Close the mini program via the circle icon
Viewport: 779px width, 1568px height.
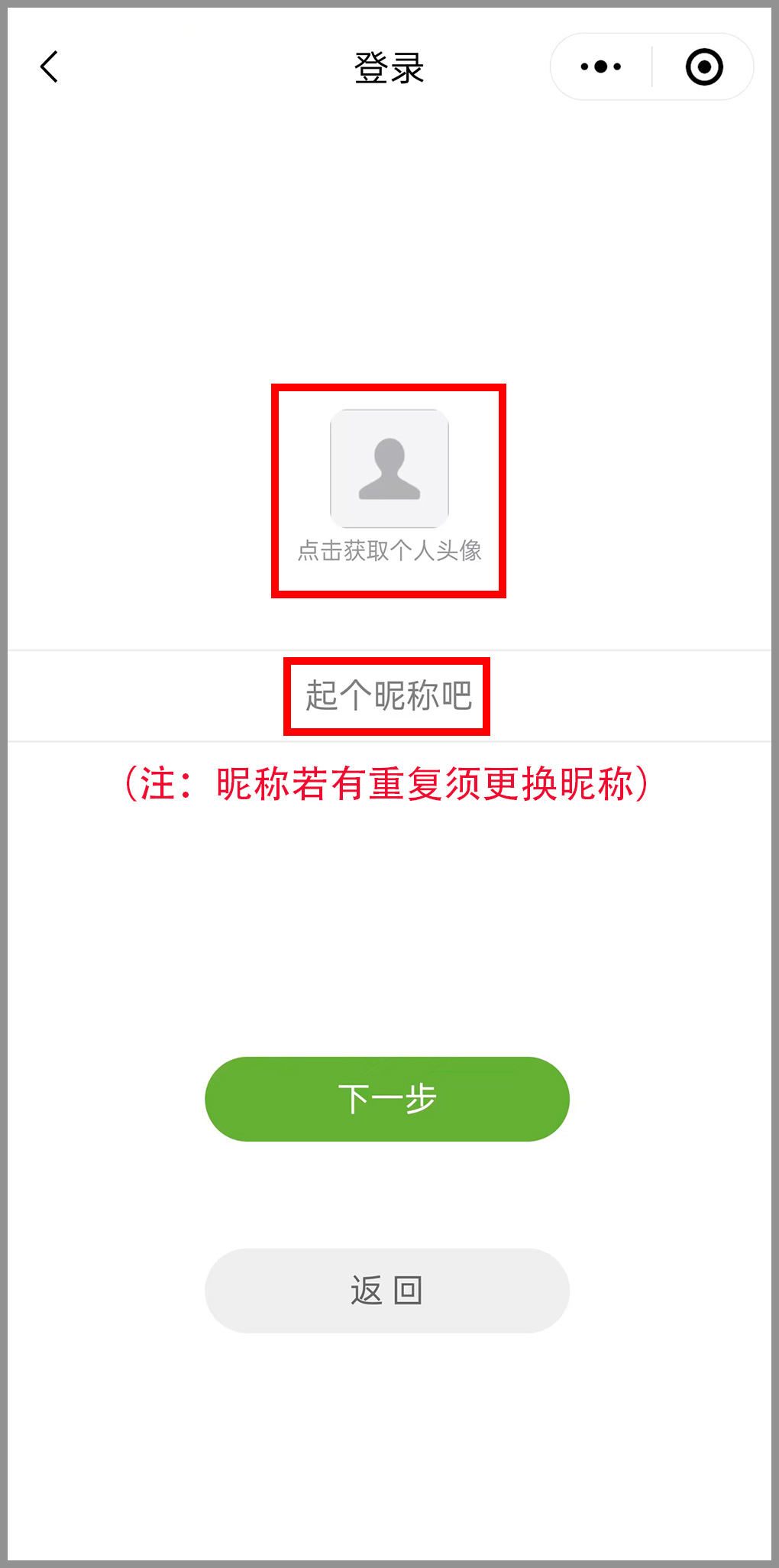(x=703, y=67)
